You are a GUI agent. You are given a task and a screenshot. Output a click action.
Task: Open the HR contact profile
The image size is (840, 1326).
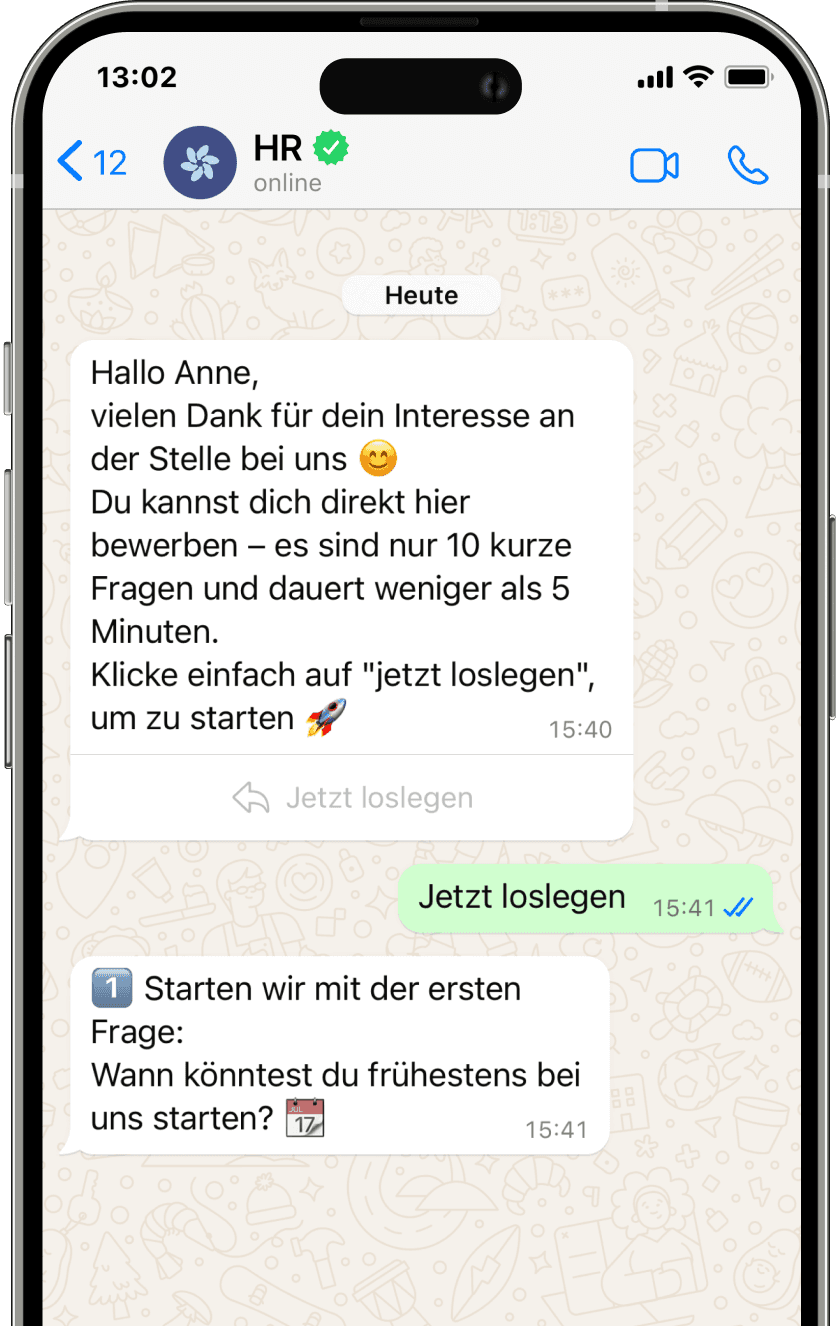276,162
